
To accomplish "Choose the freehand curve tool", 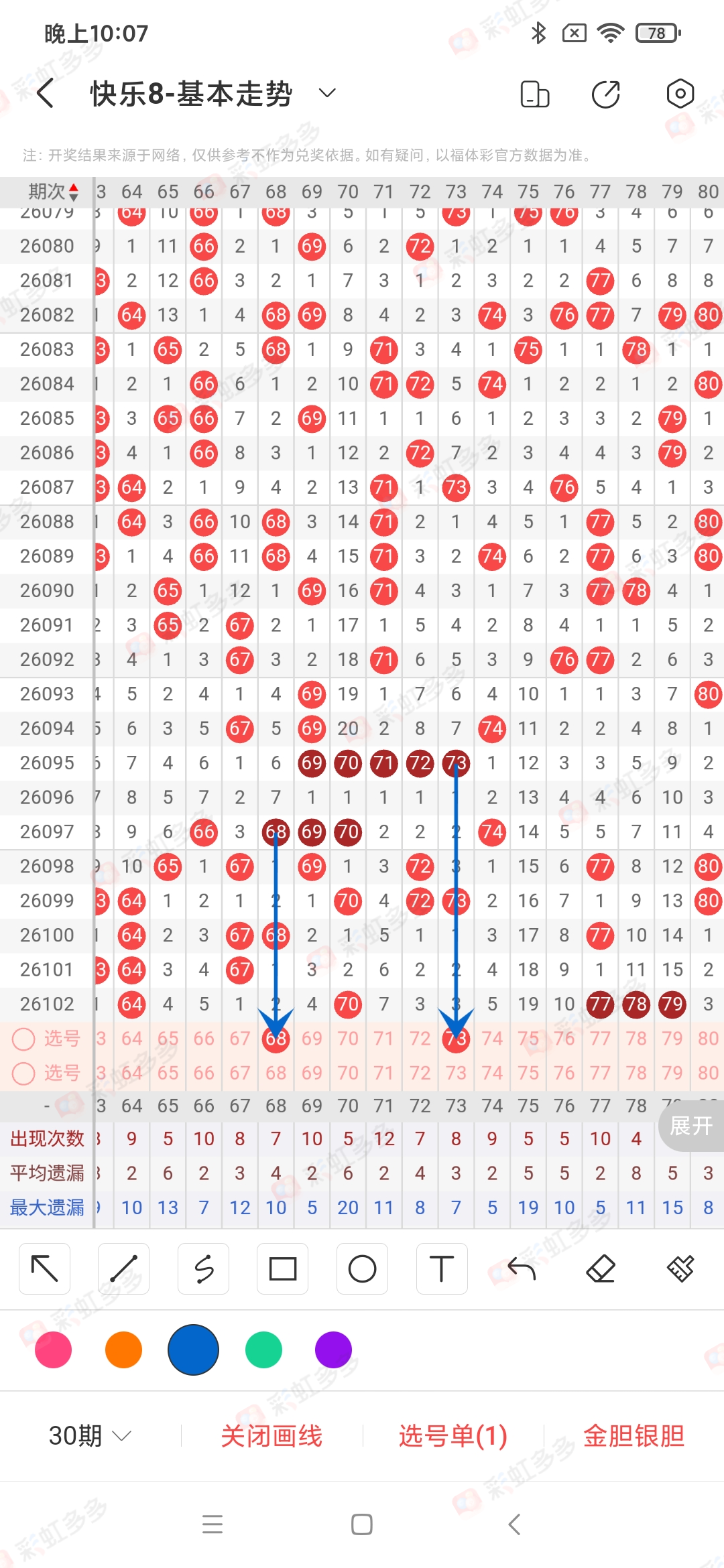I will (203, 1268).
